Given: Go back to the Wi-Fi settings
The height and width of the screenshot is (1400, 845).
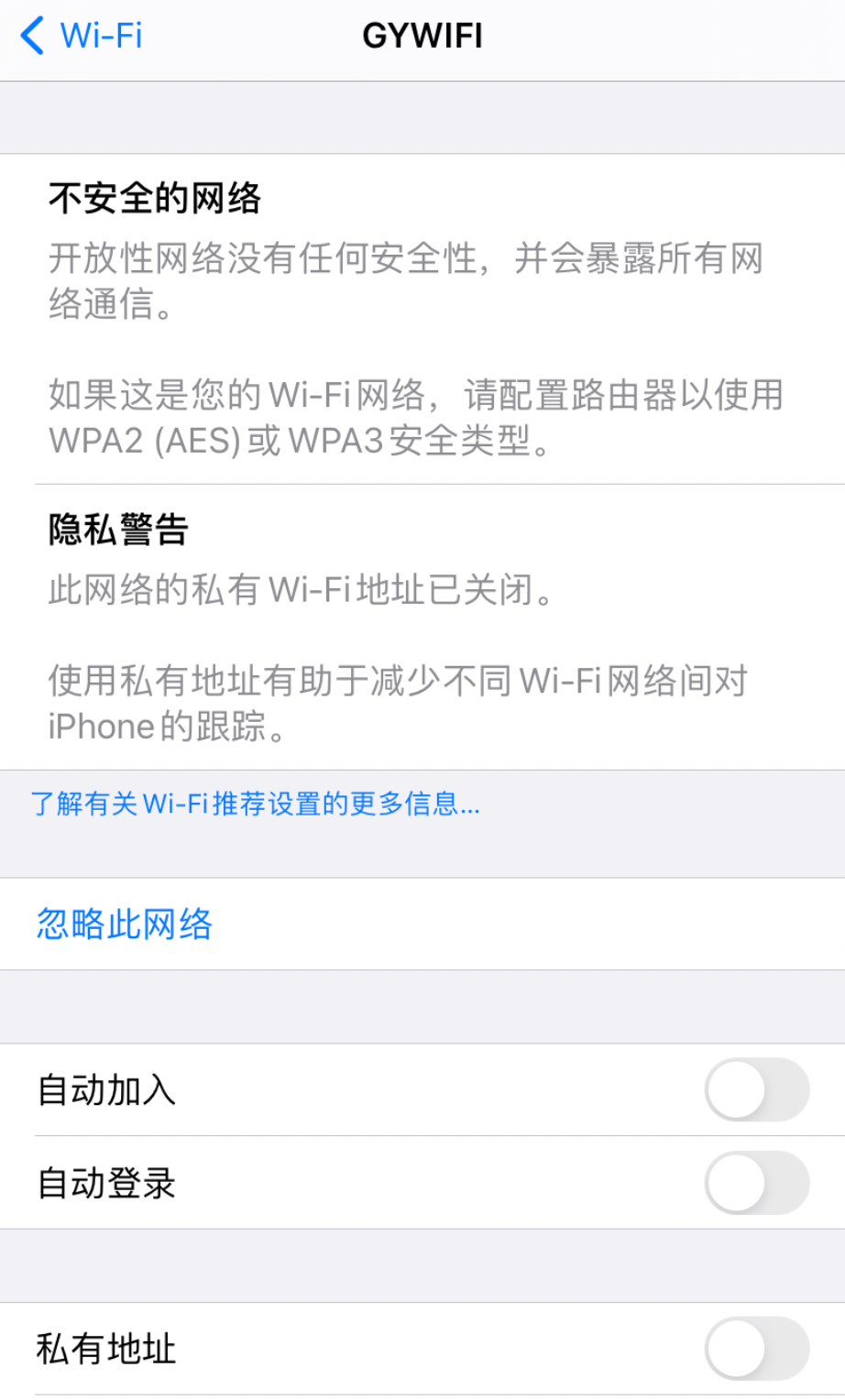Looking at the screenshot, I should (x=81, y=37).
